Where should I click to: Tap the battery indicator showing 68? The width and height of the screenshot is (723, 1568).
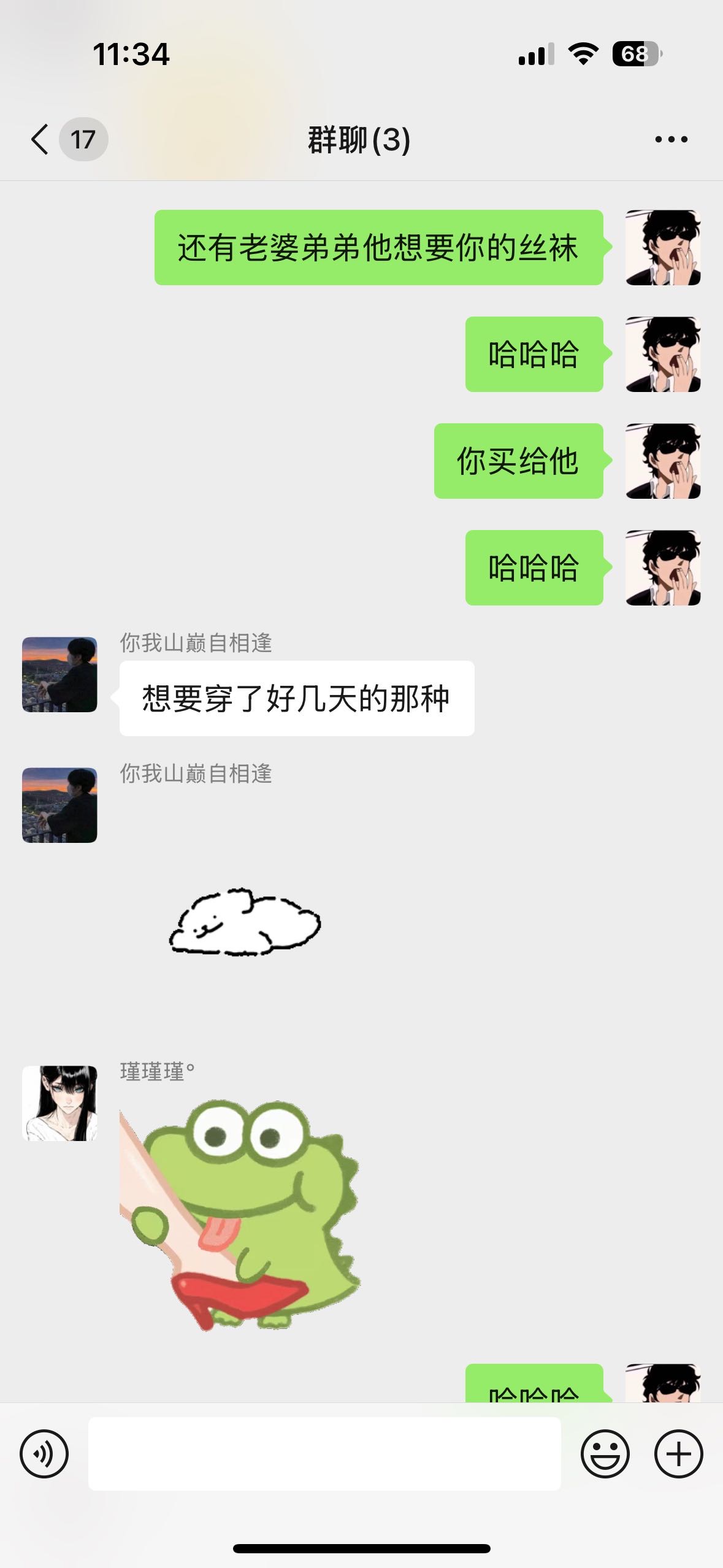pos(638,54)
